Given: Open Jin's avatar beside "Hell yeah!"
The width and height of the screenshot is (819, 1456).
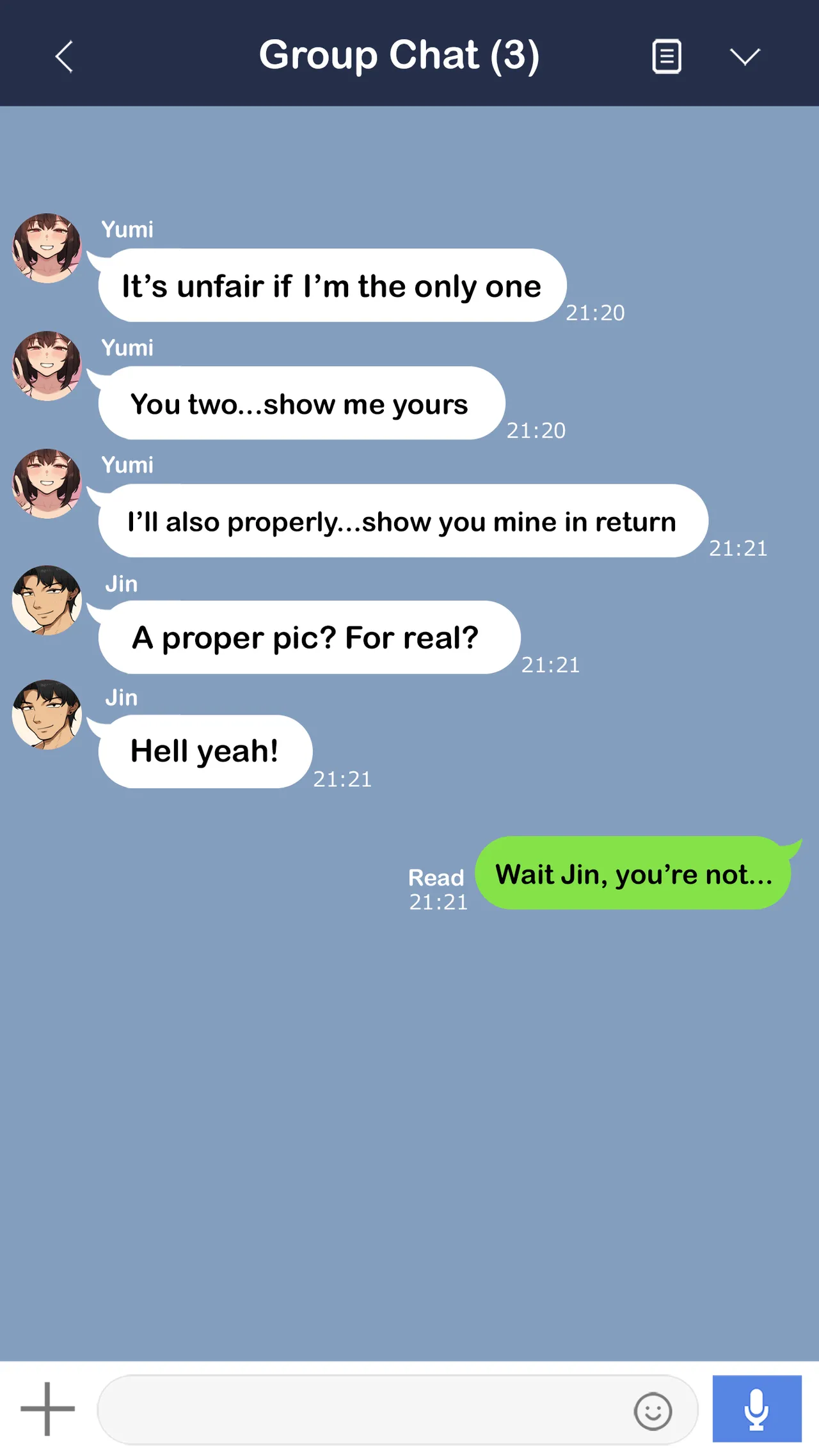Looking at the screenshot, I should (x=47, y=715).
